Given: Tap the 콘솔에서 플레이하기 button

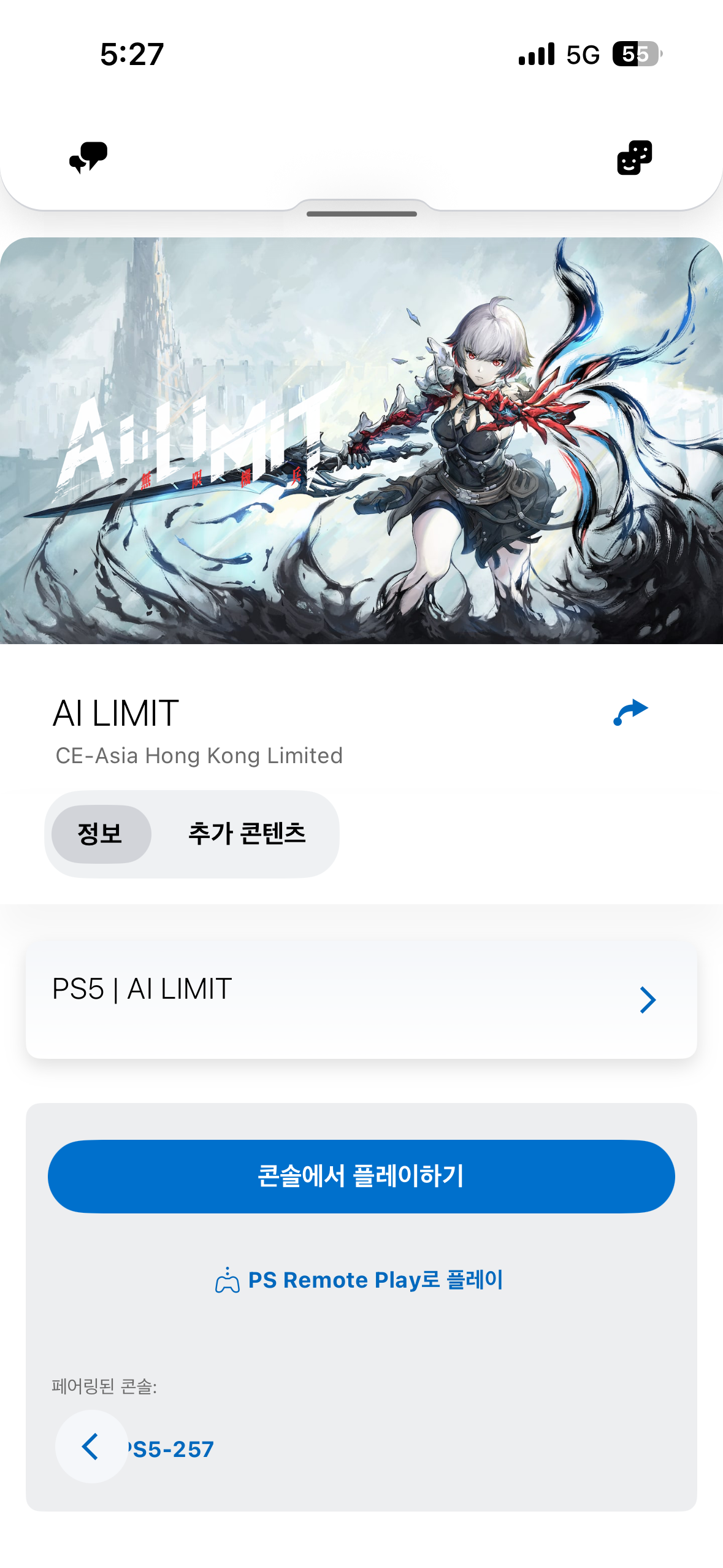Looking at the screenshot, I should [x=361, y=1176].
